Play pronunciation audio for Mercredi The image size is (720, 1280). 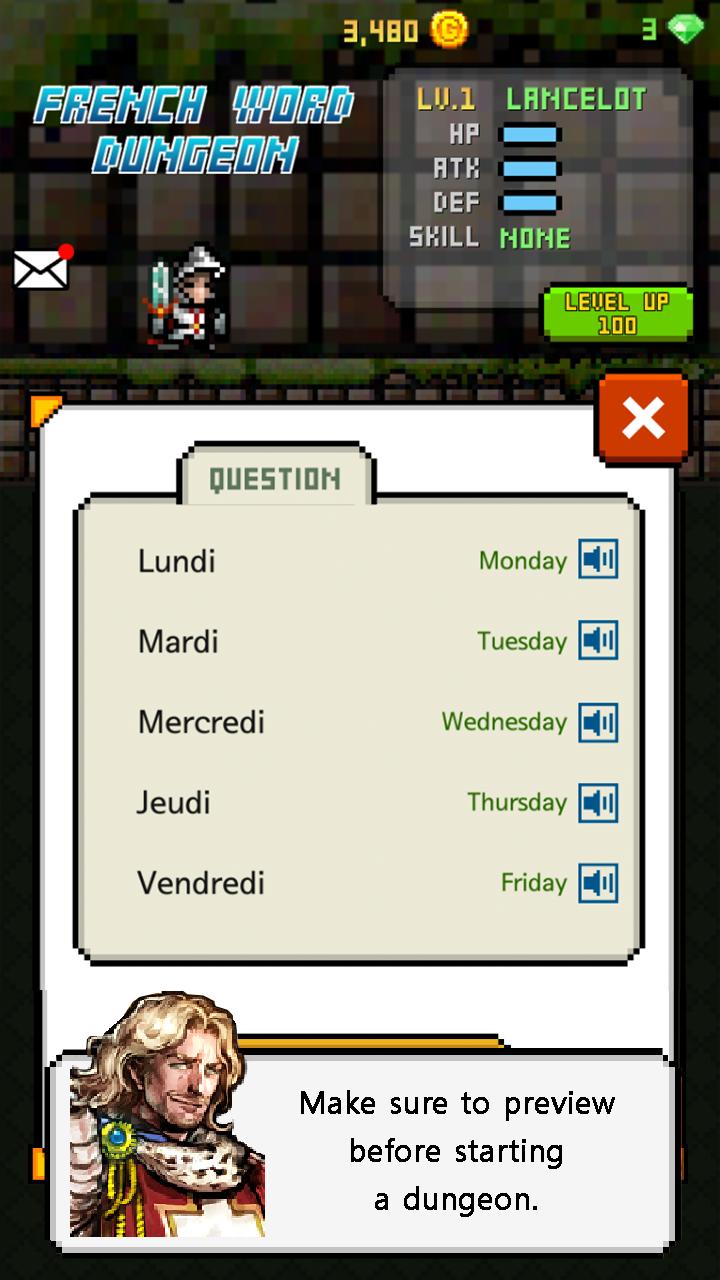click(x=599, y=722)
